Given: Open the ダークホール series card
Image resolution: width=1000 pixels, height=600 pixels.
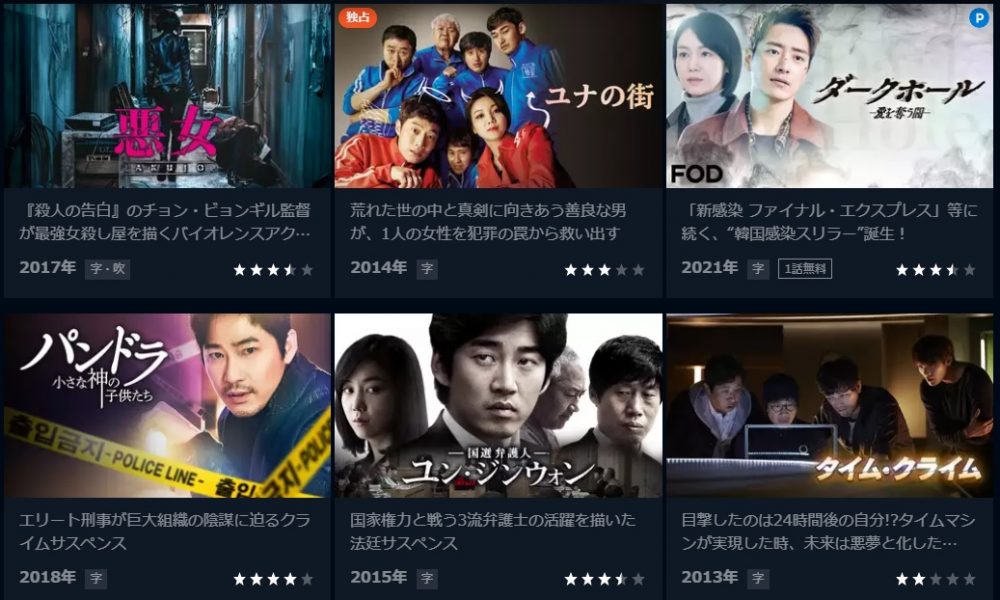Looking at the screenshot, I should 829,96.
